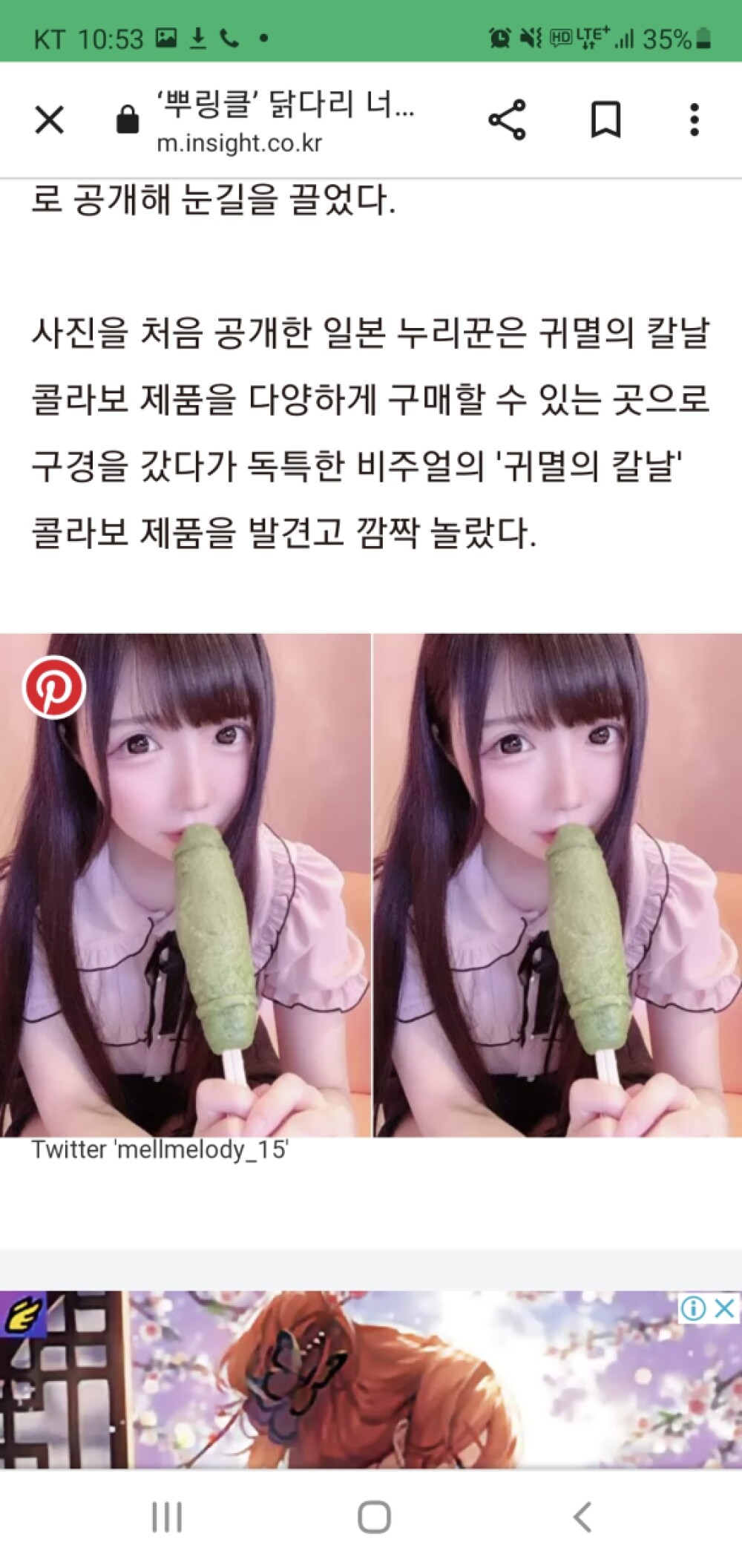The image size is (742, 1568).
Task: Open the browser overflow menu
Action: point(694,119)
